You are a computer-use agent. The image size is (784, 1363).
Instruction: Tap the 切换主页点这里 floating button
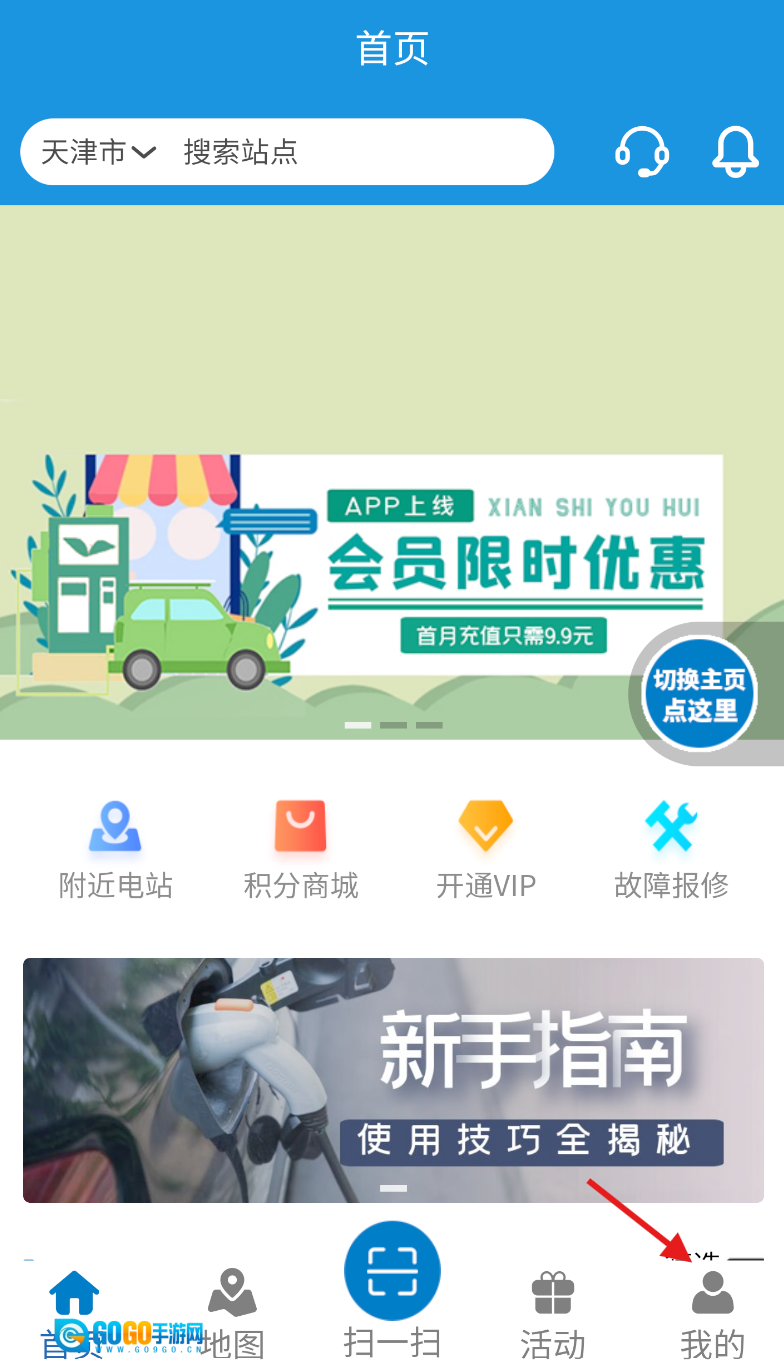point(700,694)
